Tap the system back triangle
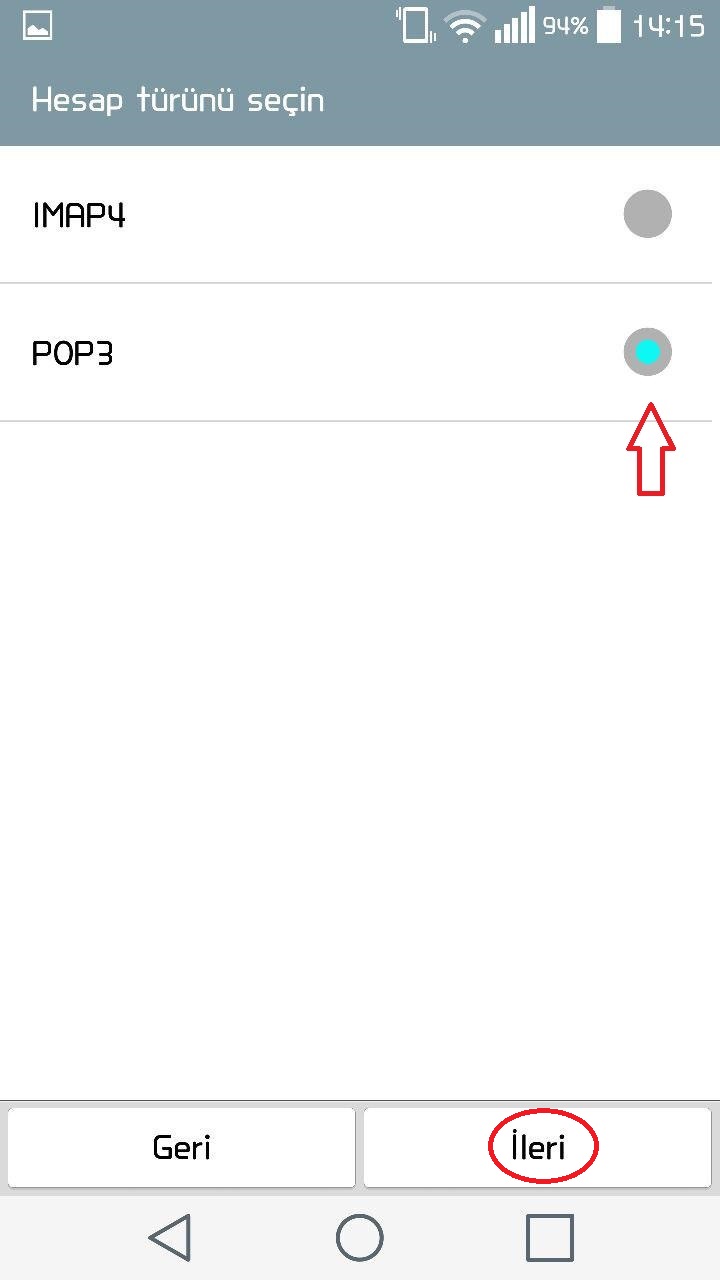720x1280 pixels. pyautogui.click(x=170, y=1238)
